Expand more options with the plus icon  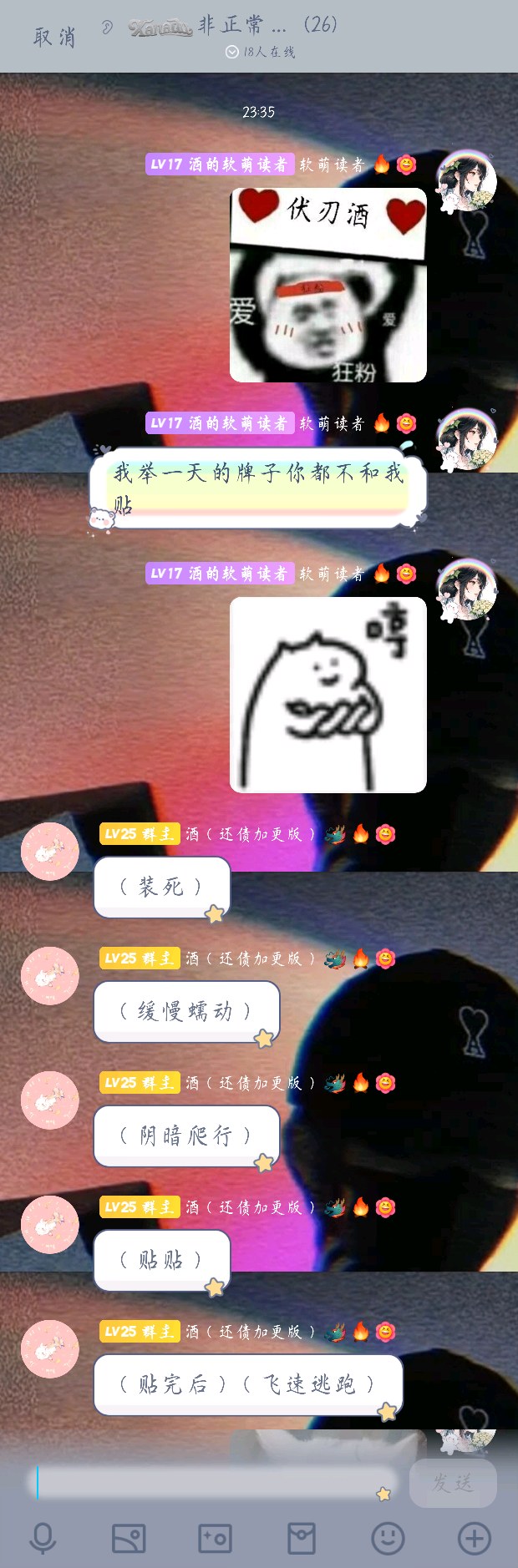(x=474, y=1538)
